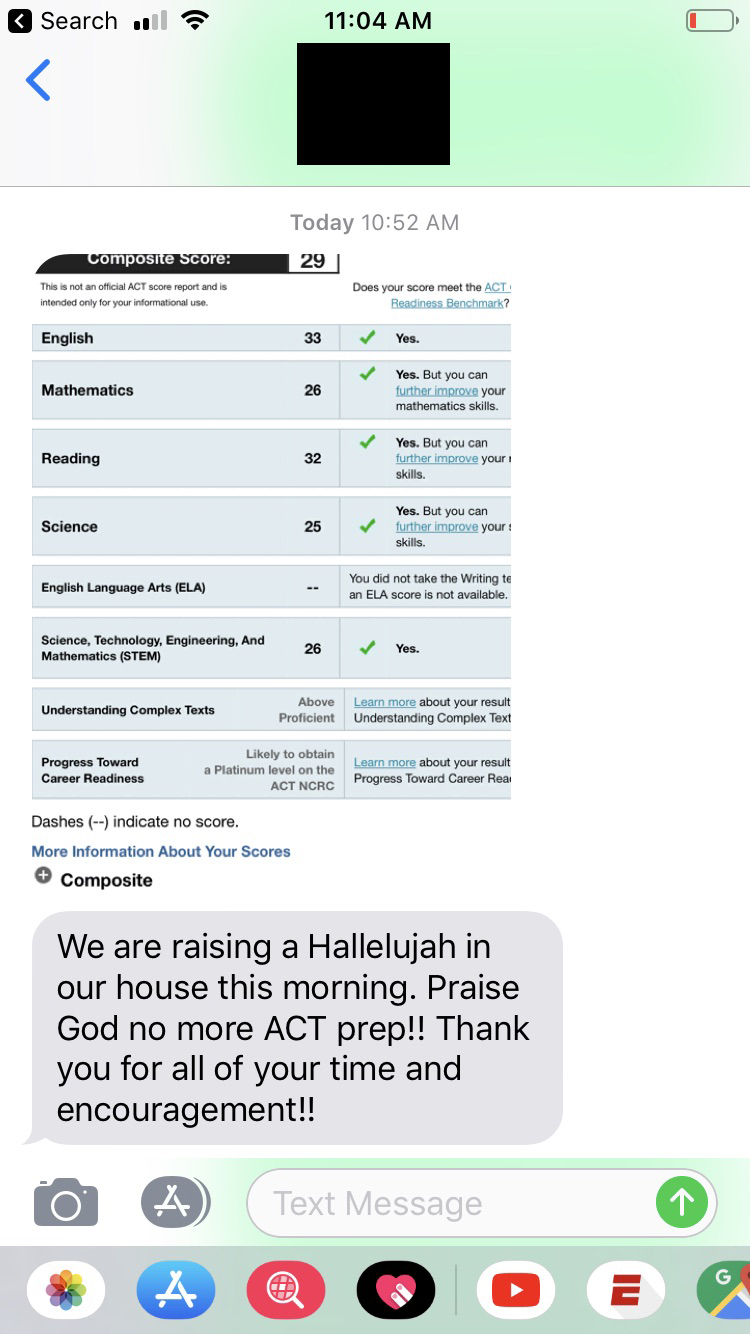Open YouTube in the app drawer
750x1334 pixels.
click(516, 1291)
